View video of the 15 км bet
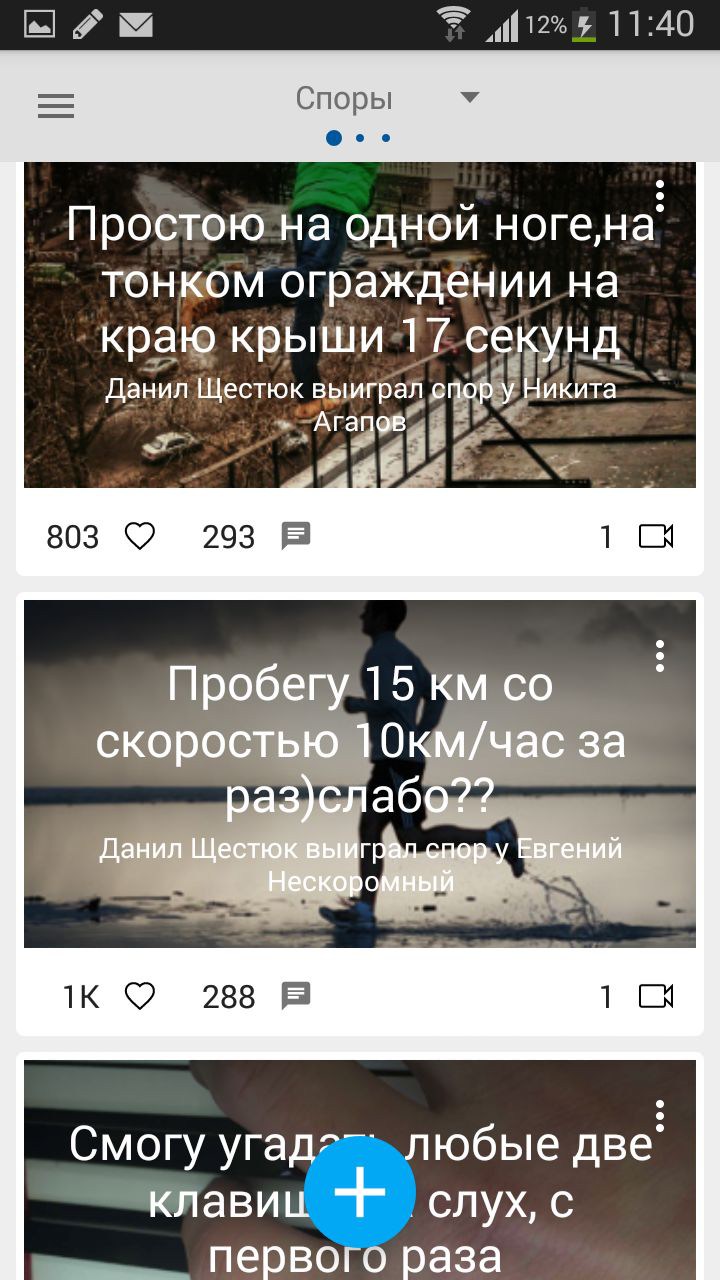720x1280 pixels. (656, 996)
